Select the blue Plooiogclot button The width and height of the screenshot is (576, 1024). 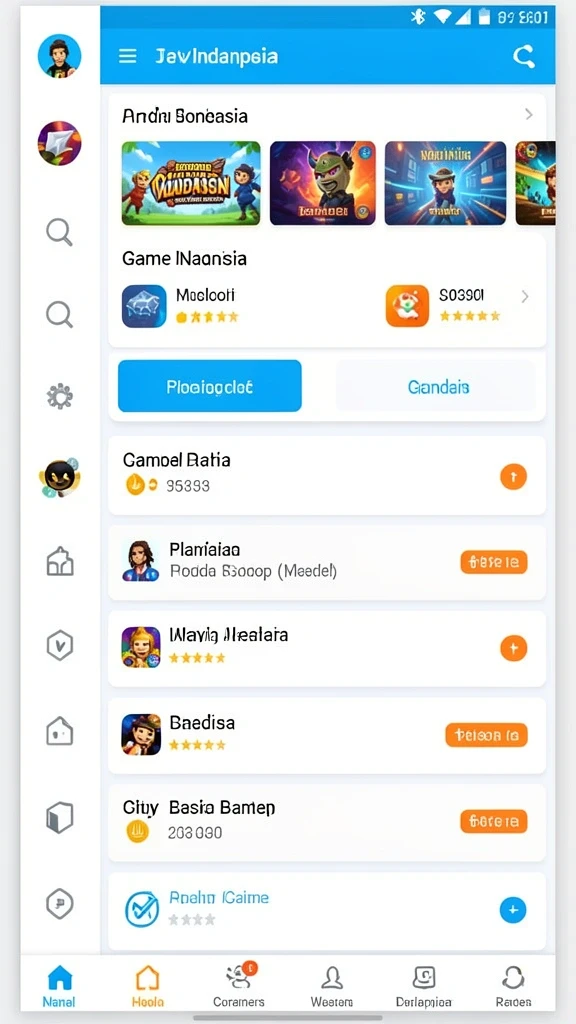pyautogui.click(x=210, y=386)
